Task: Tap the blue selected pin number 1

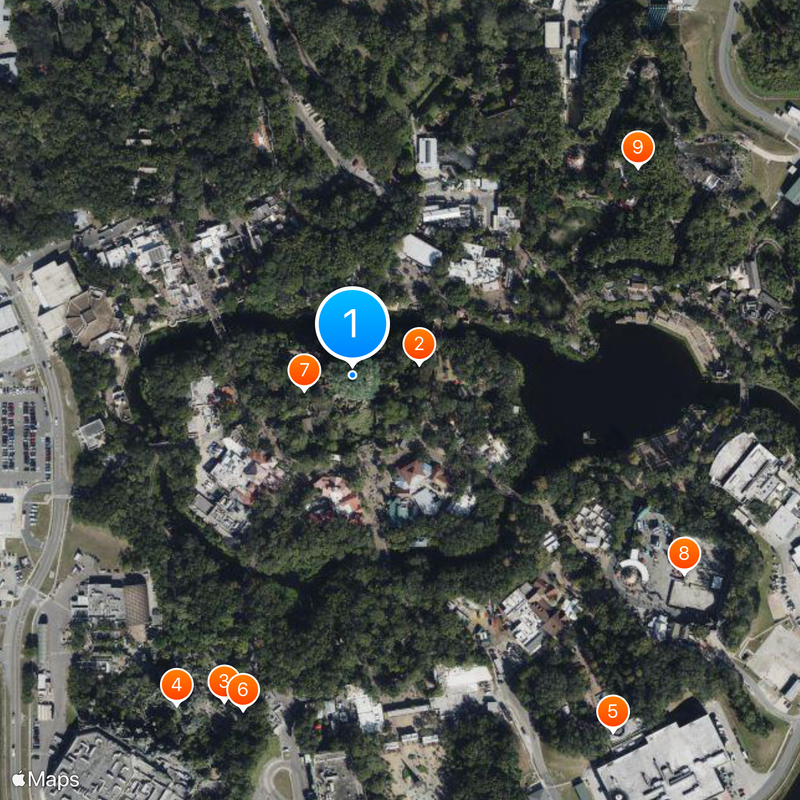Action: [351, 323]
